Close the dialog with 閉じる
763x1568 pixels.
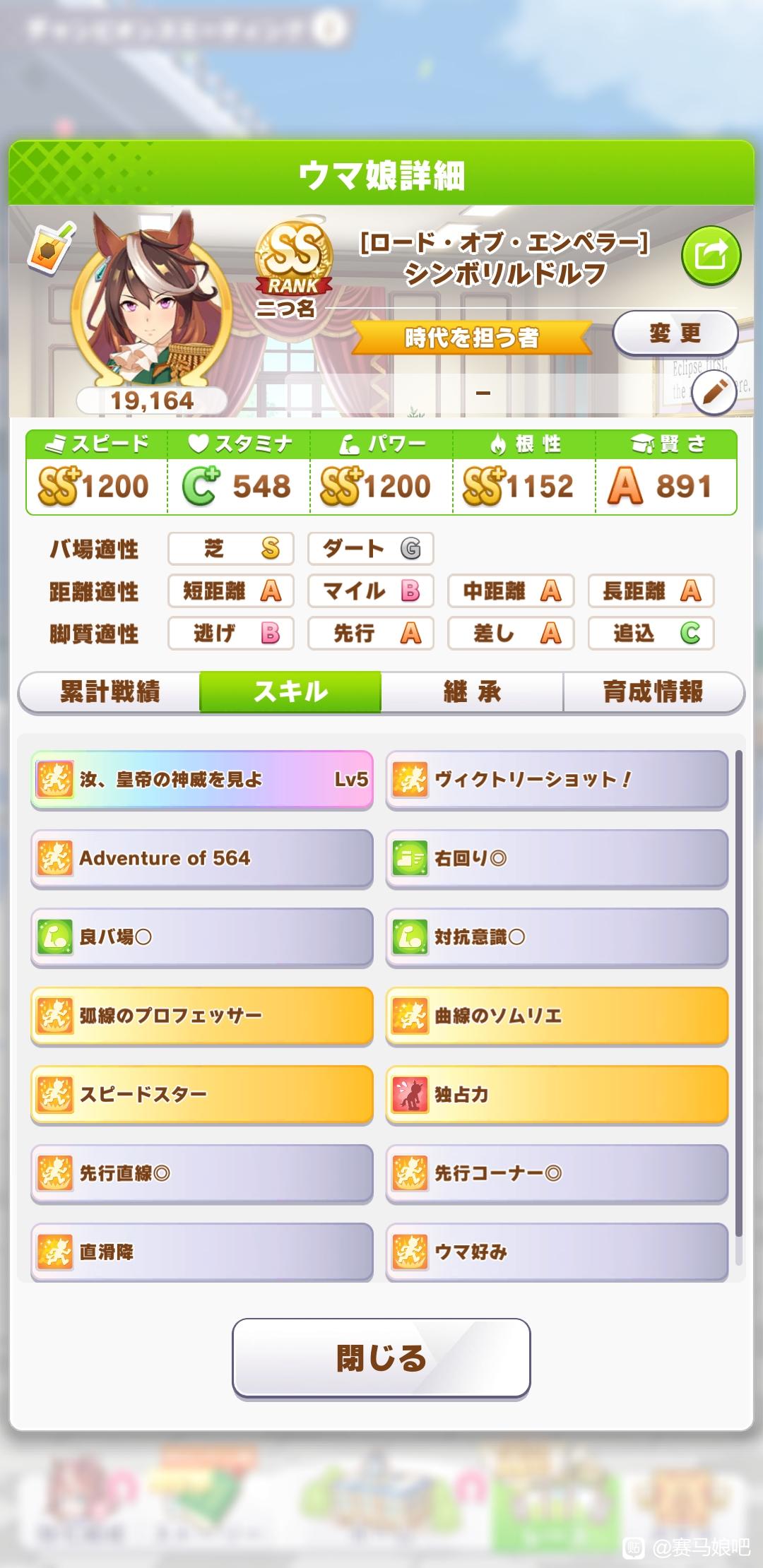pyautogui.click(x=381, y=1358)
